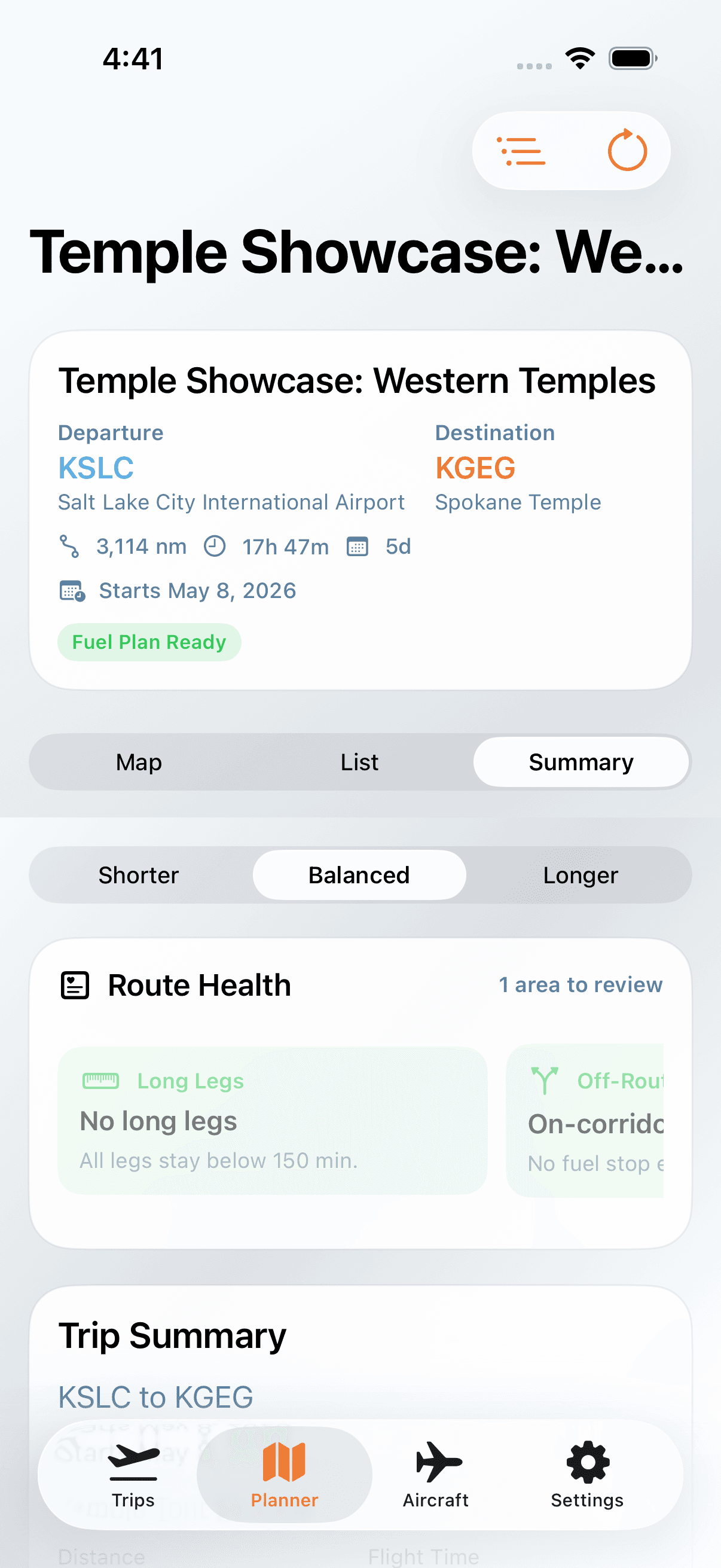
Task: Select the Shorter route option
Action: (138, 875)
